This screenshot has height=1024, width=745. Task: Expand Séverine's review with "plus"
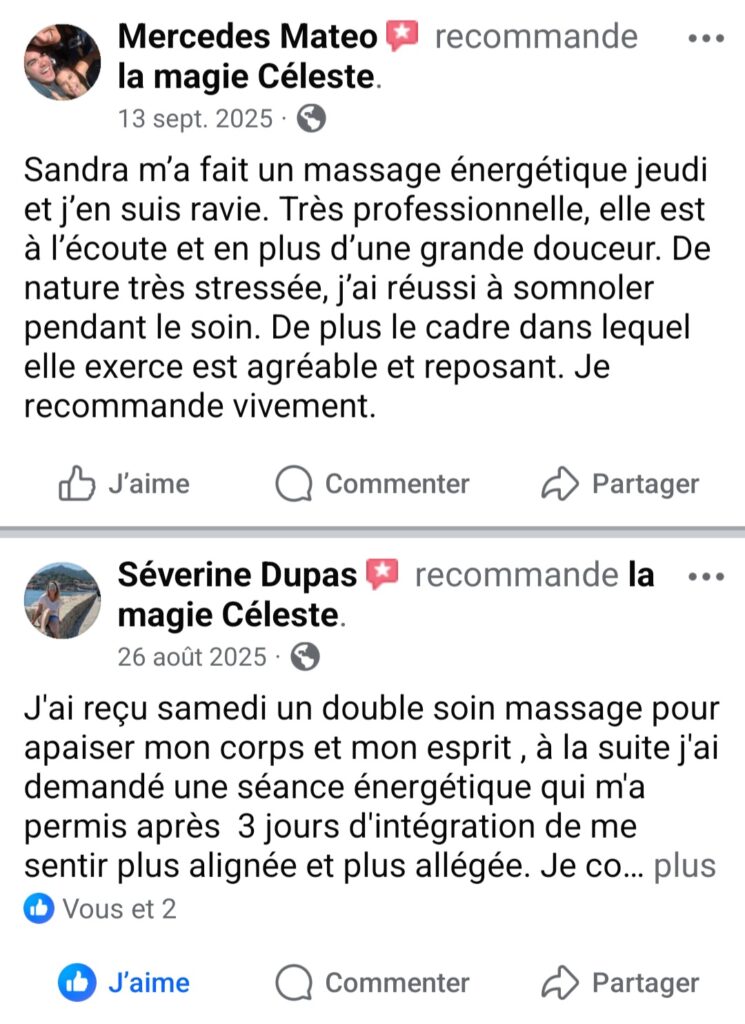pos(685,866)
